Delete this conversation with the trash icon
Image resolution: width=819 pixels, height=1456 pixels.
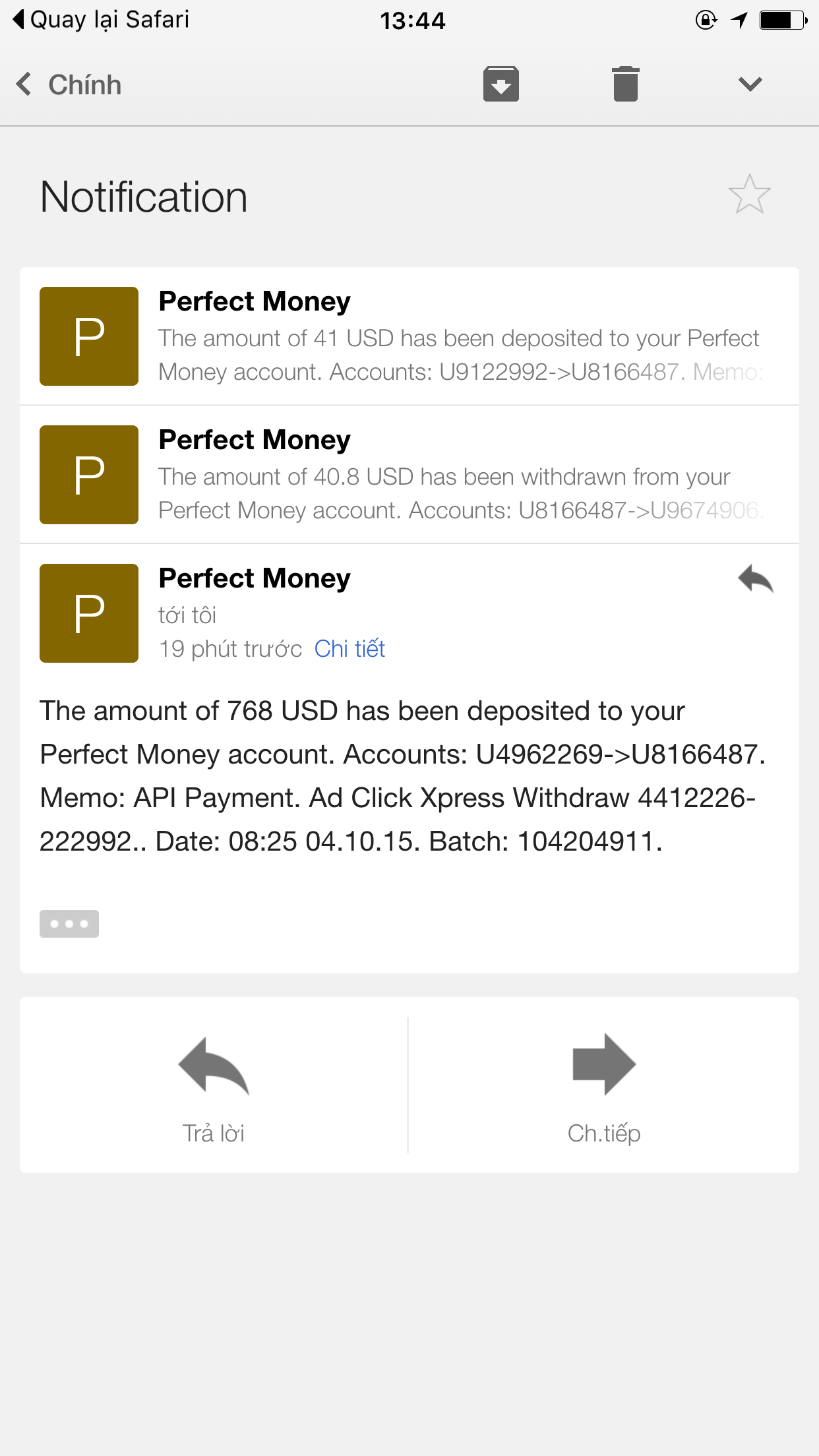pyautogui.click(x=625, y=84)
